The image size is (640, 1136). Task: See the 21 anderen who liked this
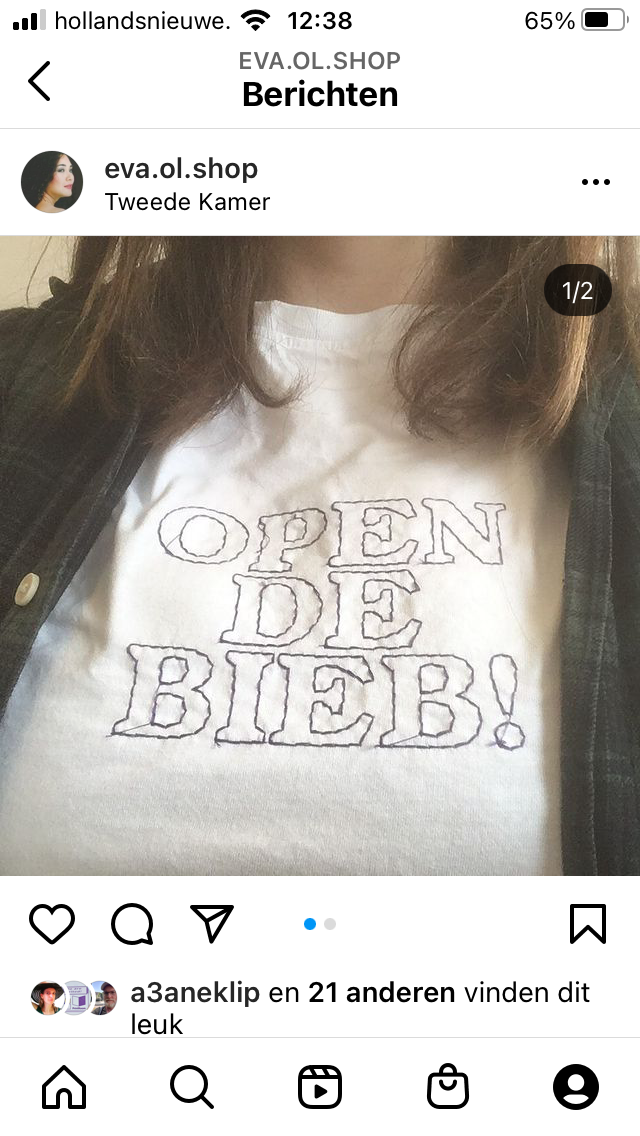pos(382,993)
